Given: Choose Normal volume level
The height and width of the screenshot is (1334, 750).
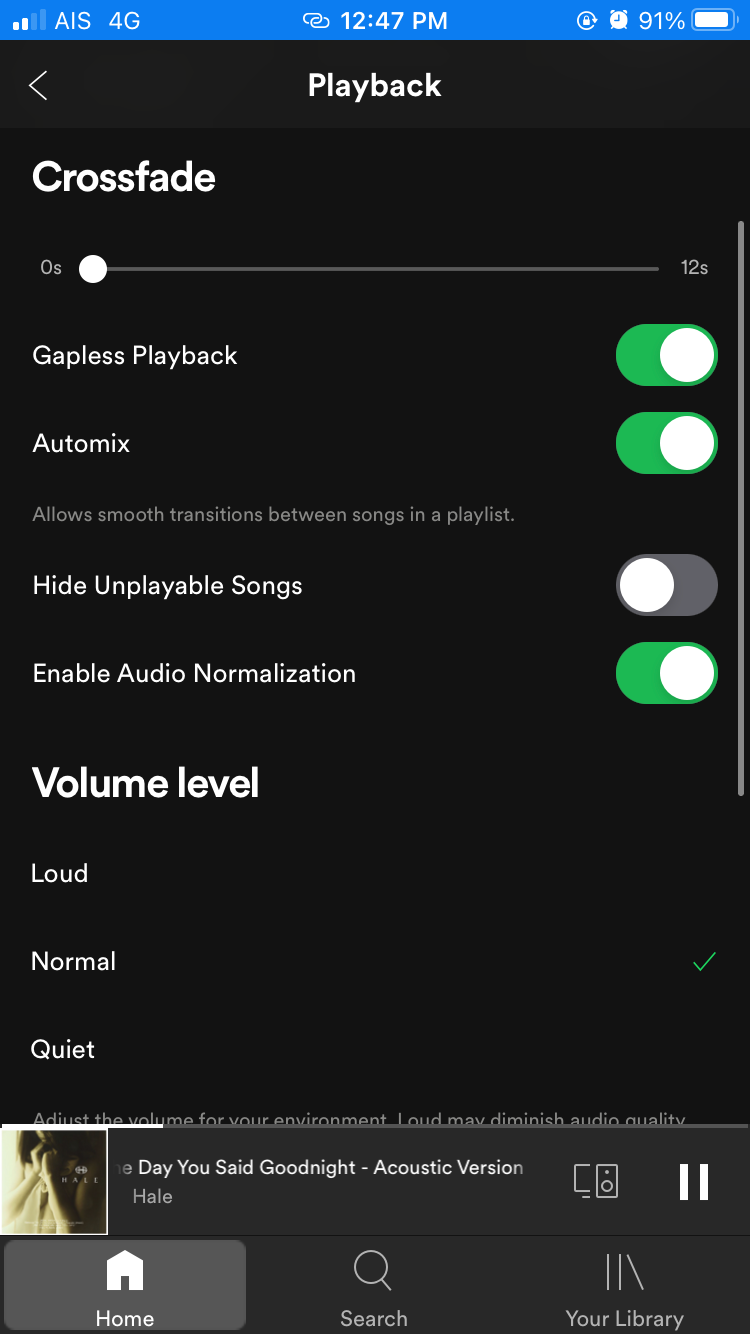Looking at the screenshot, I should [74, 961].
